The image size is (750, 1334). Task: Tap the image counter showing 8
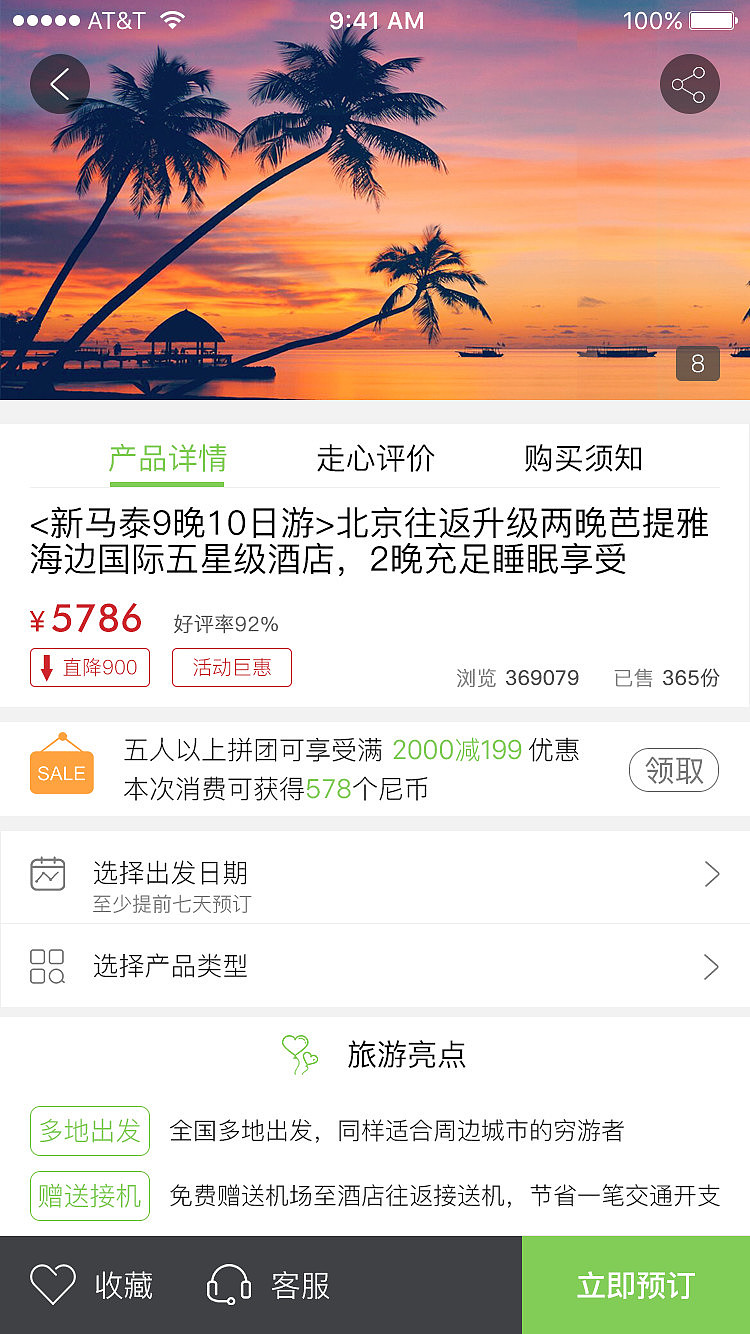(x=700, y=363)
